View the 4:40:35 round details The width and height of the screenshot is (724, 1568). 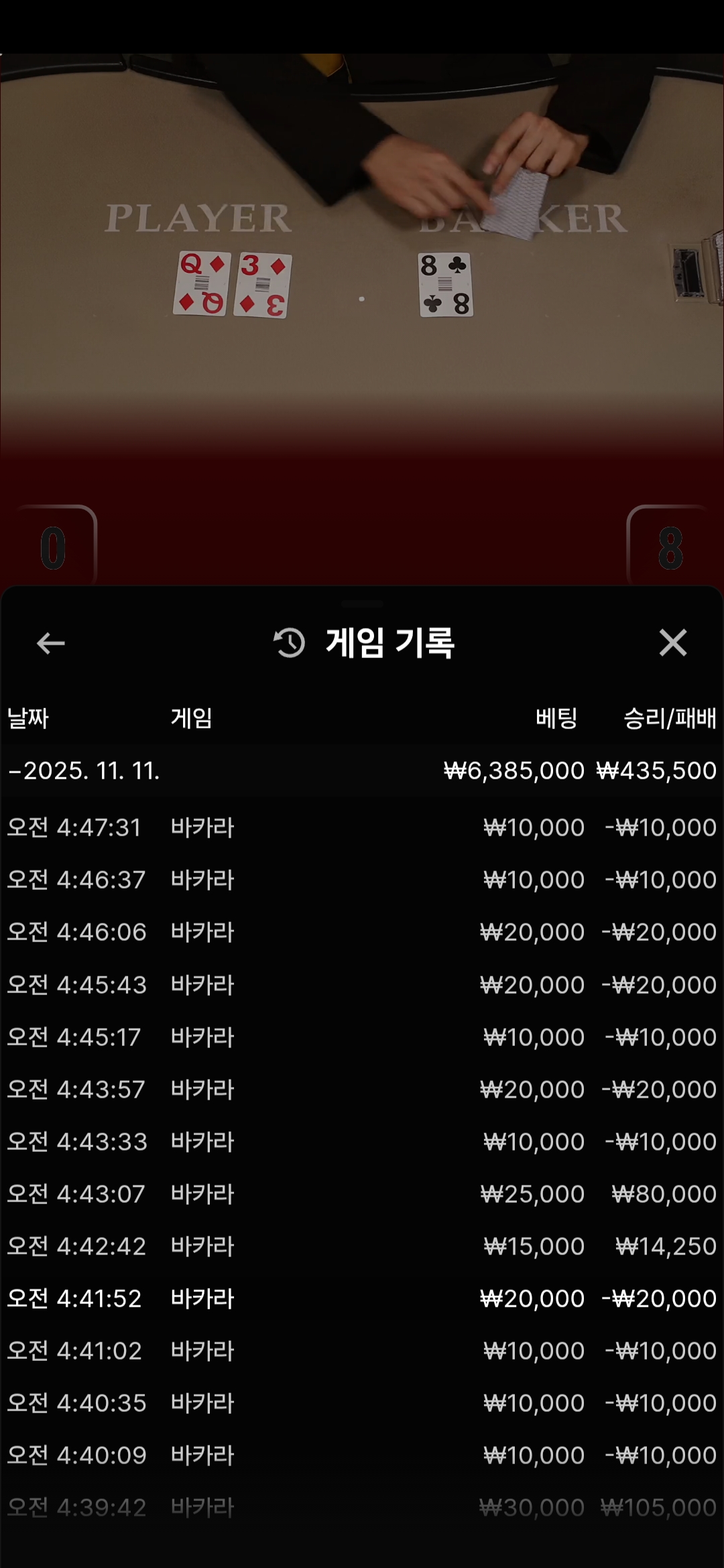pyautogui.click(x=362, y=1403)
